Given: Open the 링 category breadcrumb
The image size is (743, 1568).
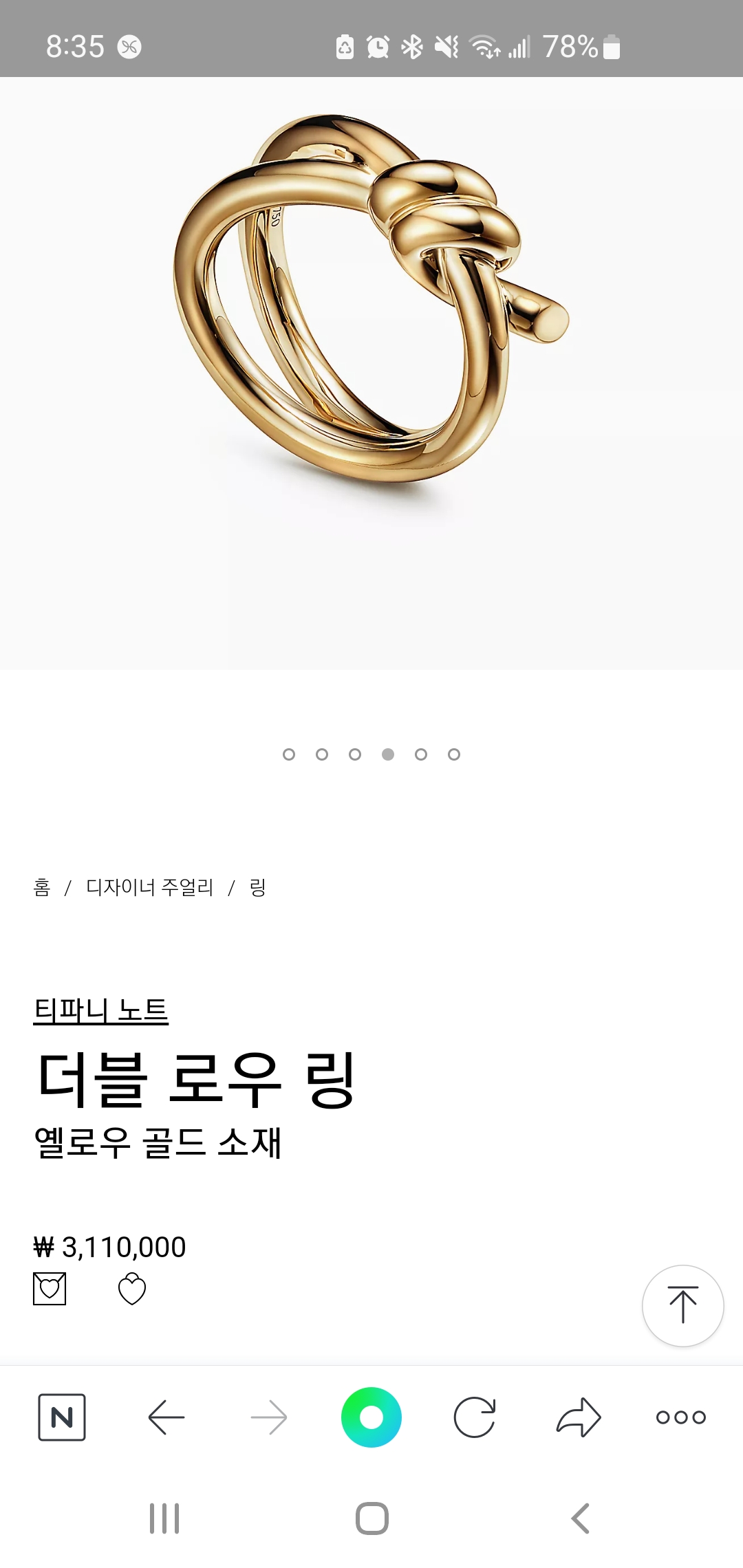Looking at the screenshot, I should (257, 887).
